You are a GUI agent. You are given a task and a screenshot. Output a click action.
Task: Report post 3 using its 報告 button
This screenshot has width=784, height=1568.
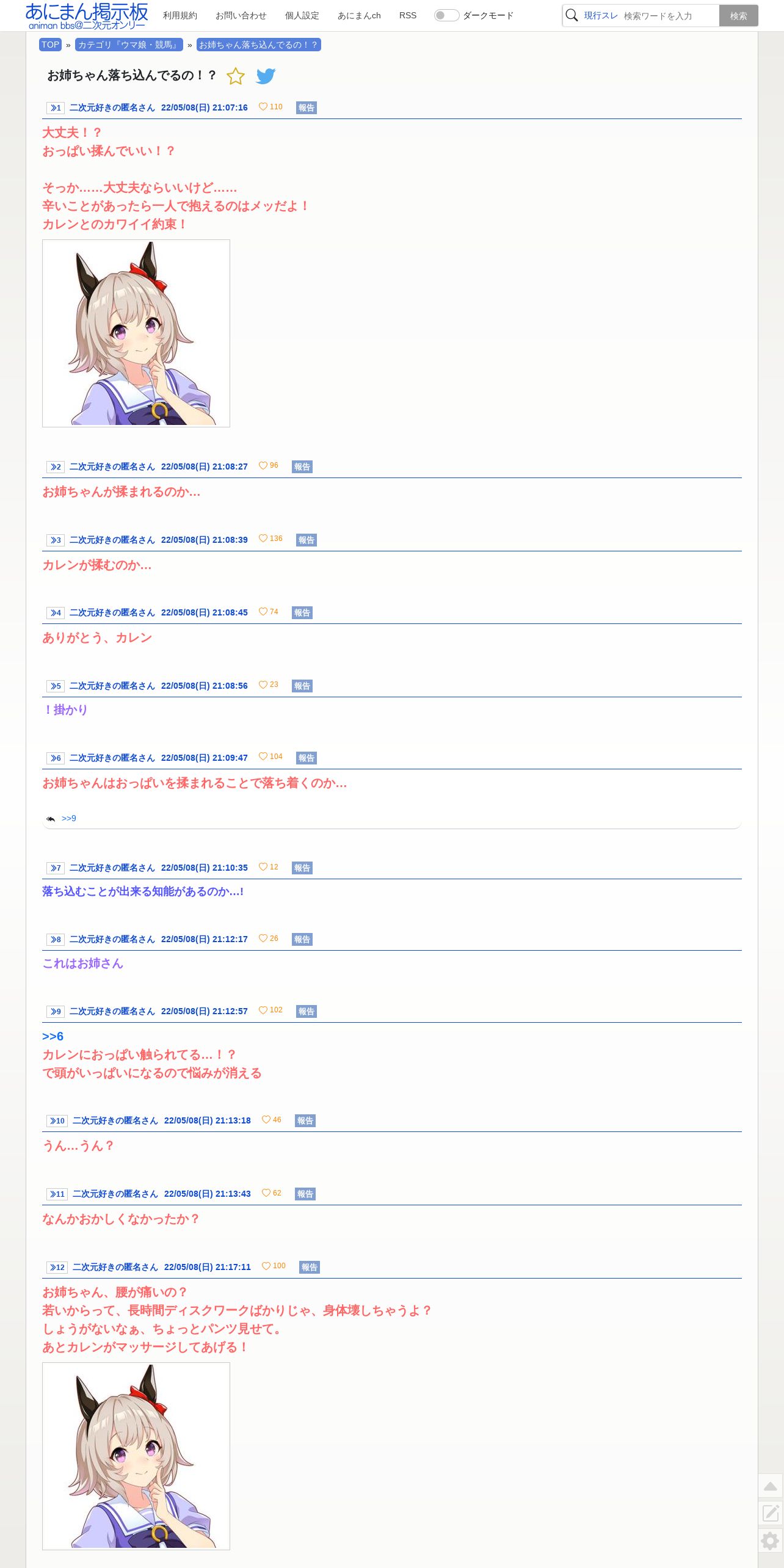click(x=307, y=540)
